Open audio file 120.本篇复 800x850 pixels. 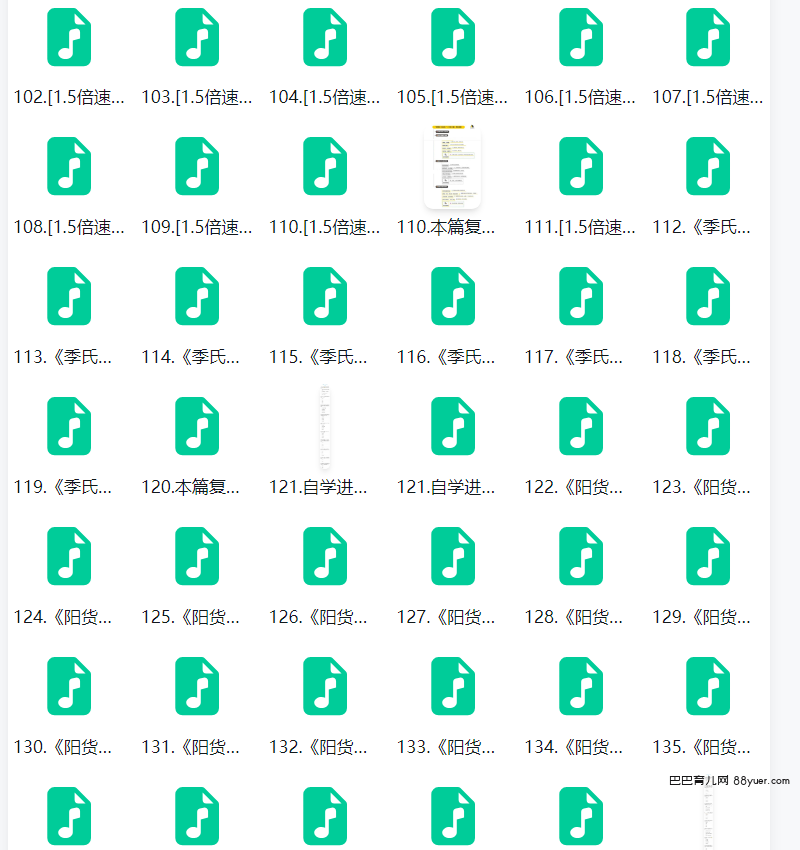197,426
